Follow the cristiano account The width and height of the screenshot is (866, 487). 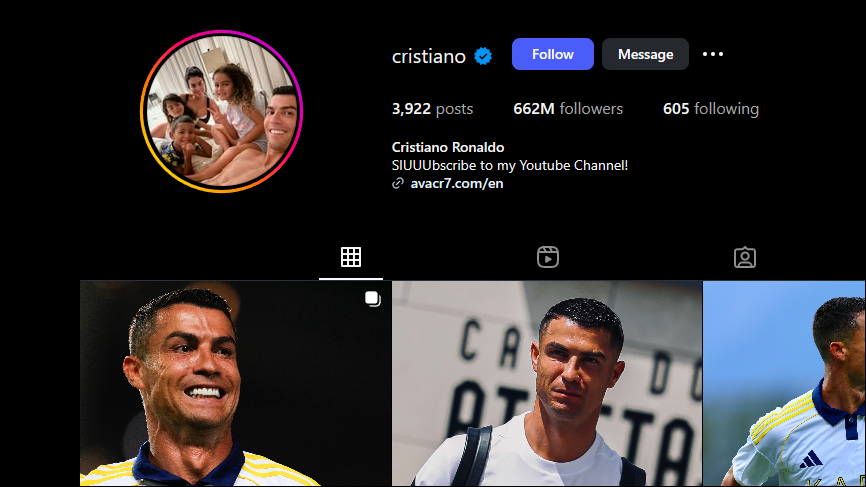tap(552, 54)
